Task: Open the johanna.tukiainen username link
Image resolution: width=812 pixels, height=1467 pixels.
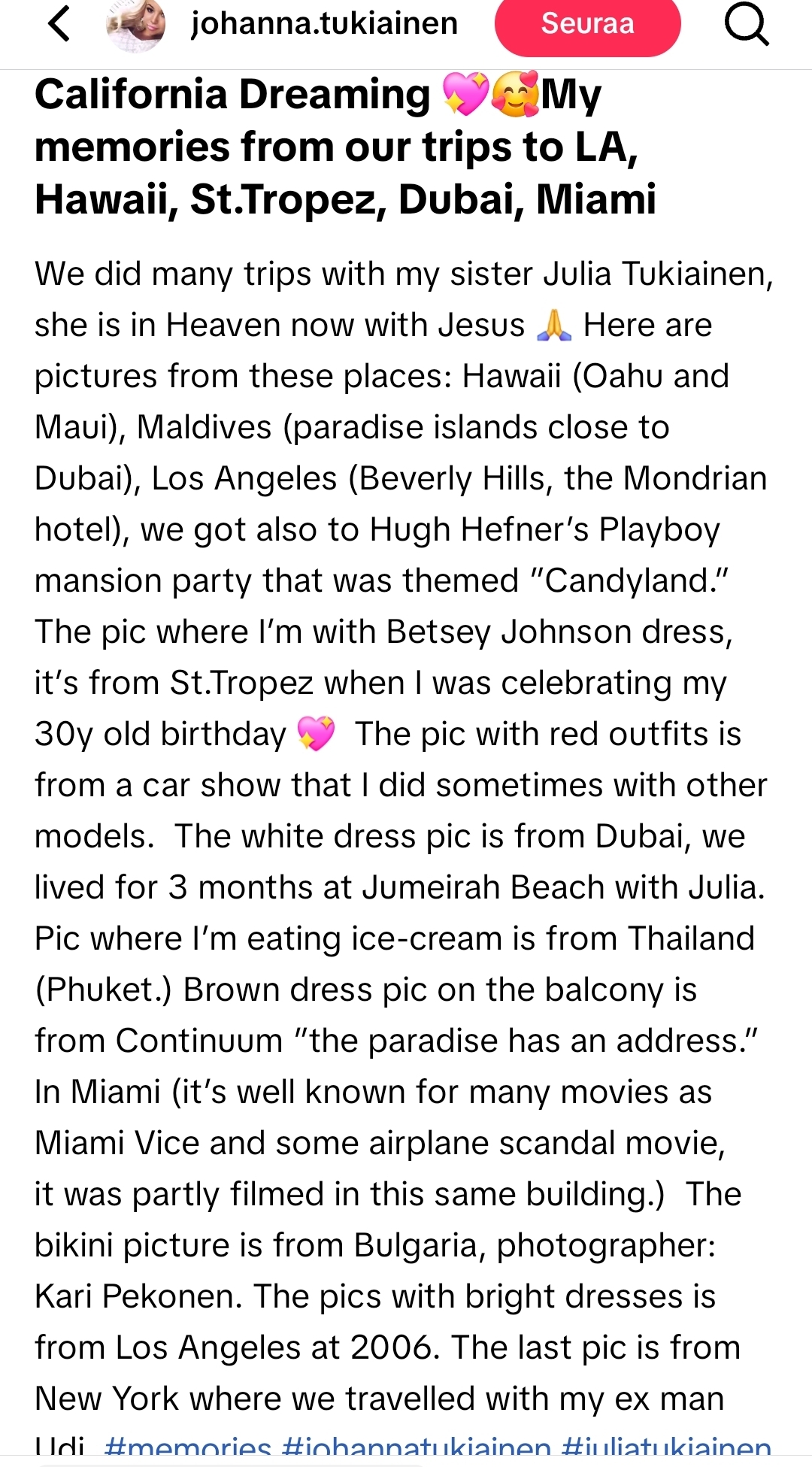Action: point(324,24)
